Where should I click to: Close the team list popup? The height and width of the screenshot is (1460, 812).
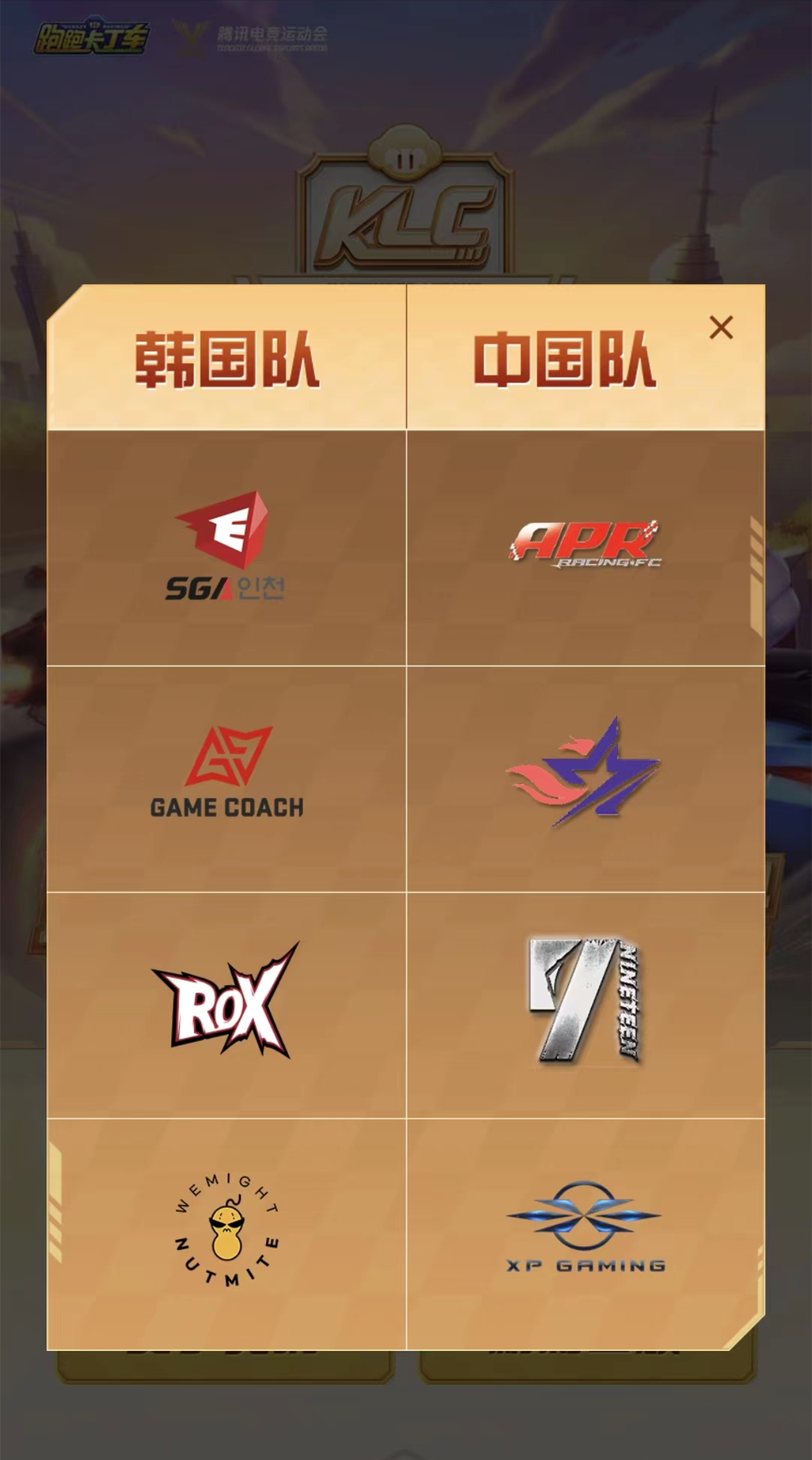point(720,327)
